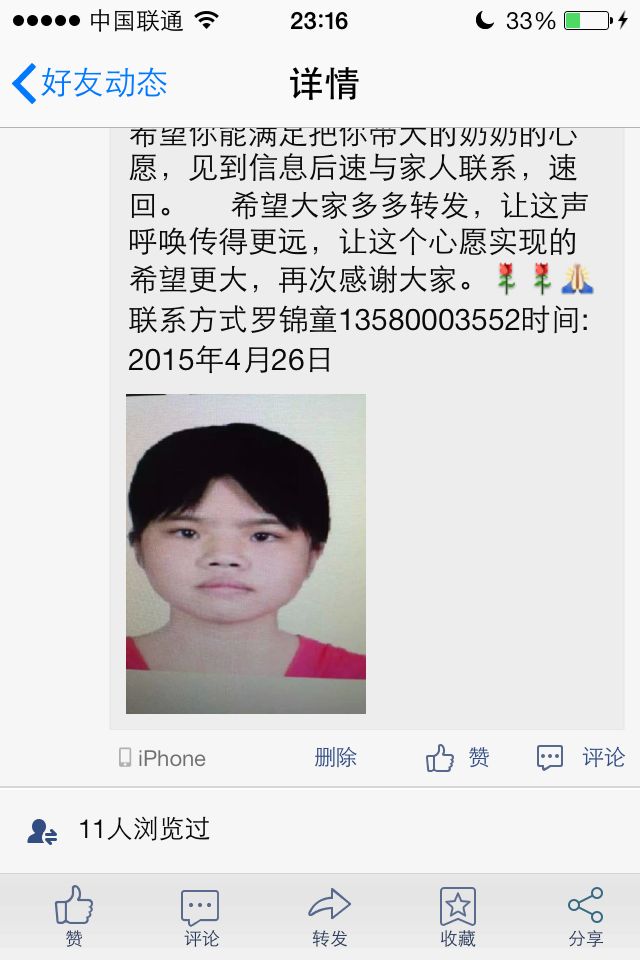Open the attached photo in the post

tap(246, 553)
